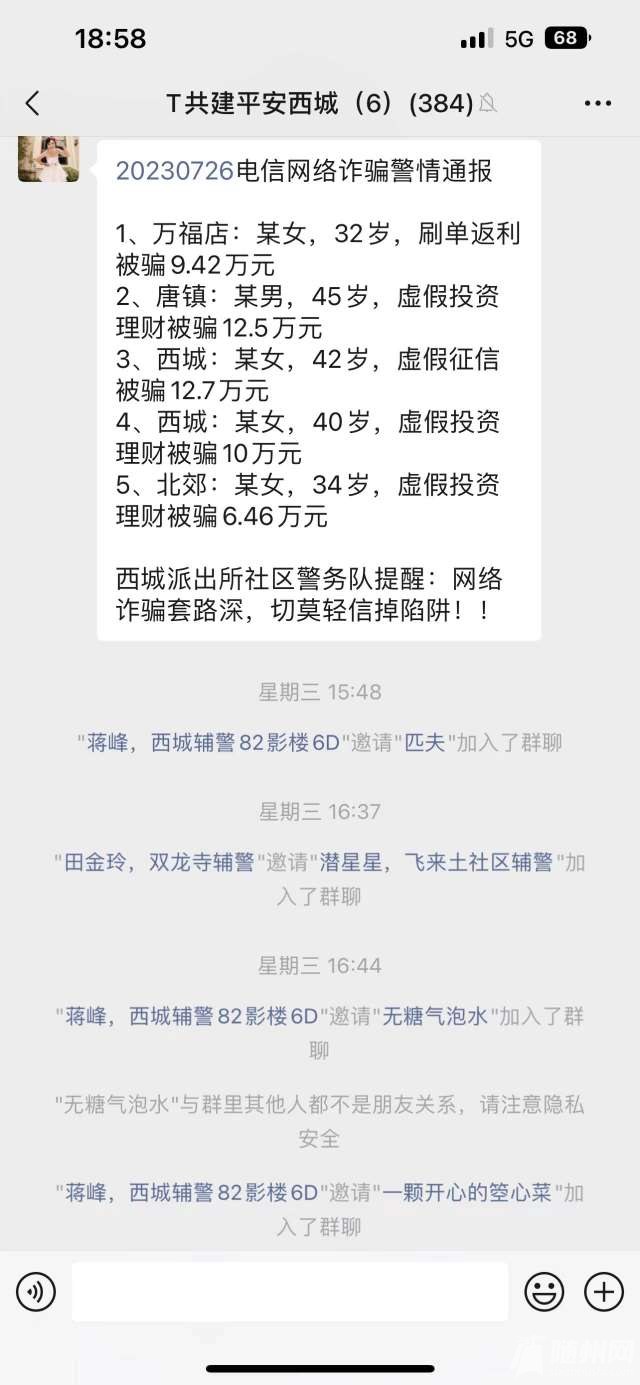
Task: Open the 20230726 date link in the message
Action: tap(174, 171)
